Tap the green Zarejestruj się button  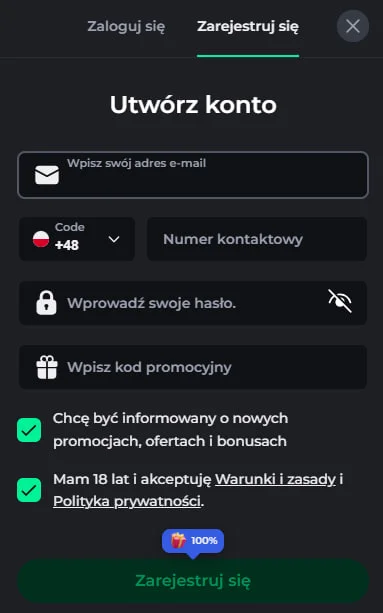coord(193,581)
